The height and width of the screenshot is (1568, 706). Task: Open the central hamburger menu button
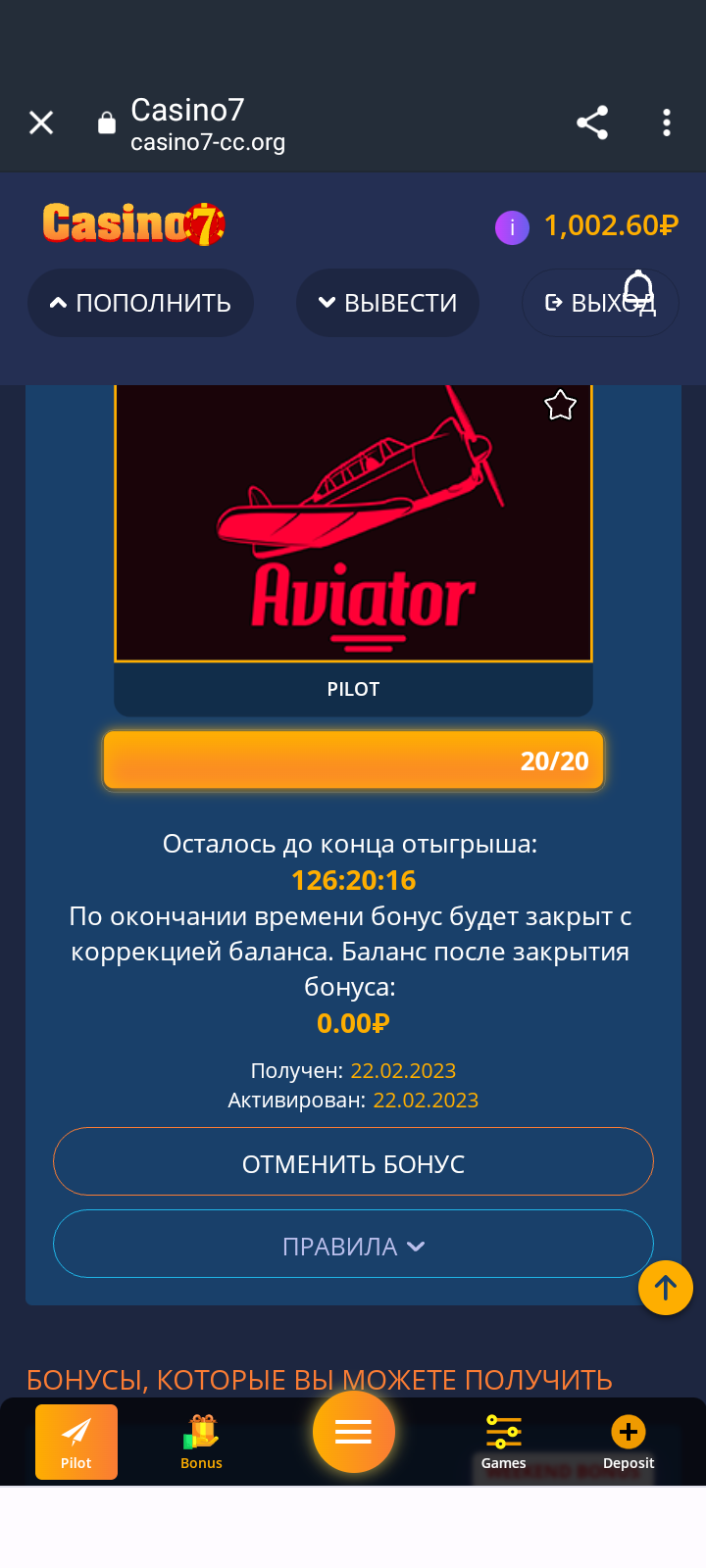[x=353, y=1432]
